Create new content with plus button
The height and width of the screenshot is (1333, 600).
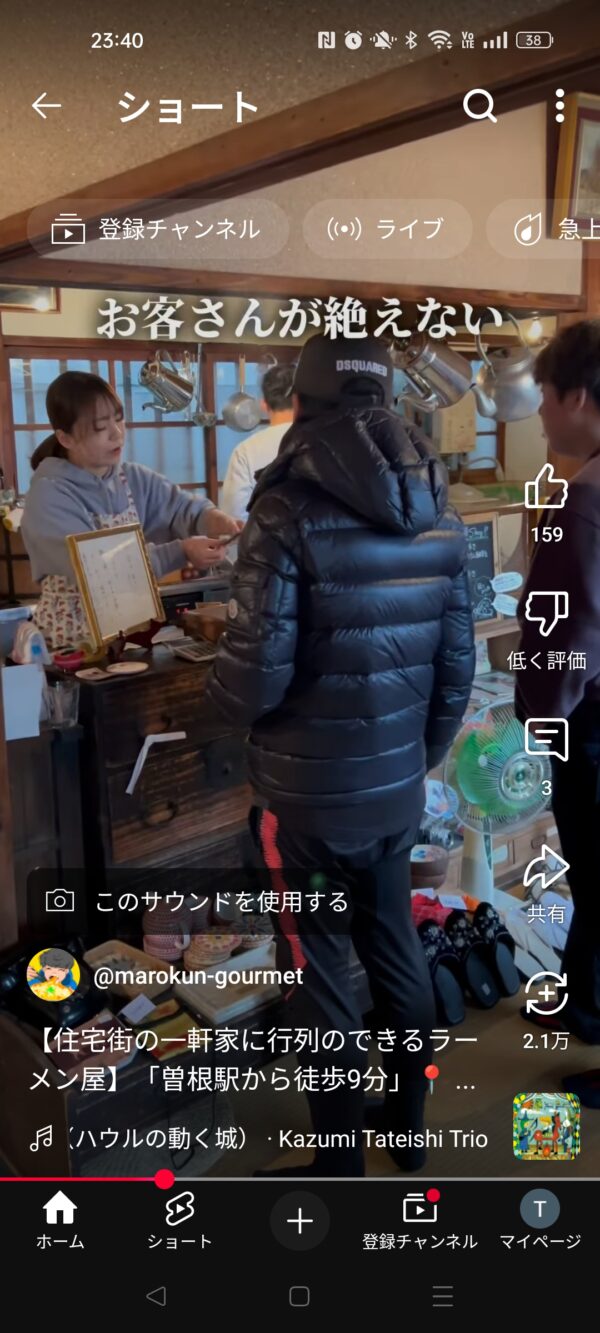[x=299, y=1221]
